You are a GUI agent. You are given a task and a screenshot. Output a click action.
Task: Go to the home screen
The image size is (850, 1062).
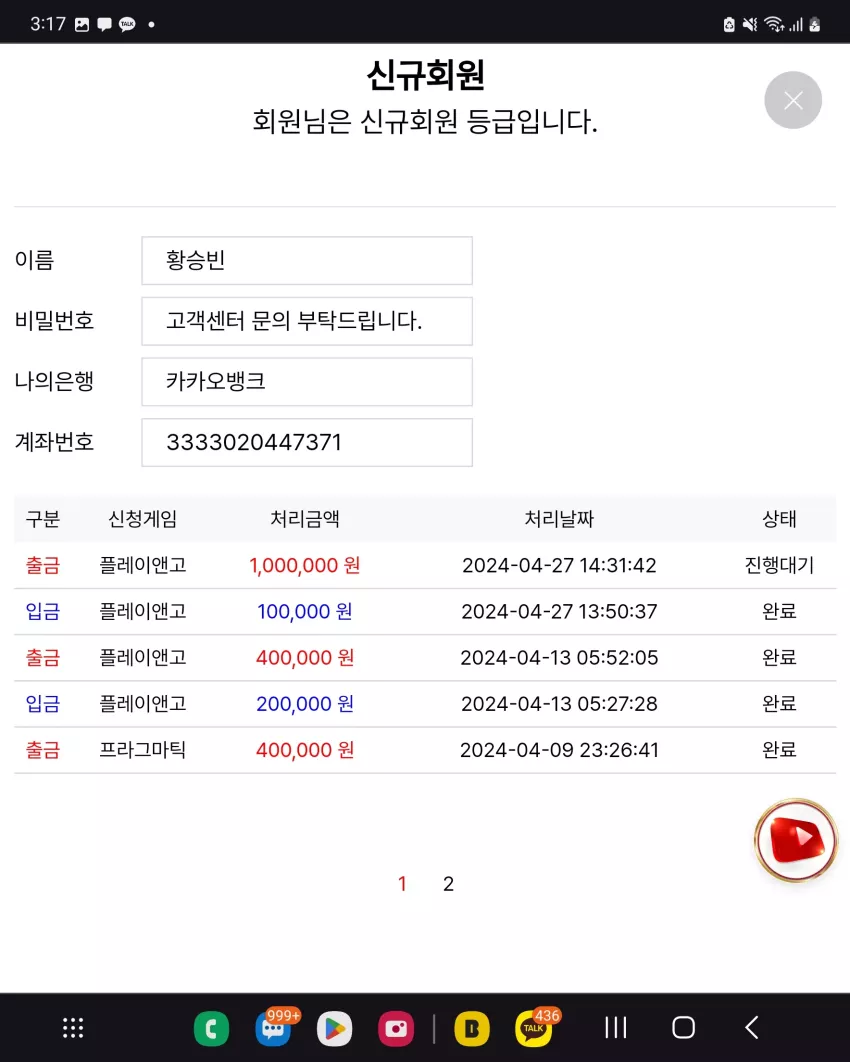pos(683,1027)
